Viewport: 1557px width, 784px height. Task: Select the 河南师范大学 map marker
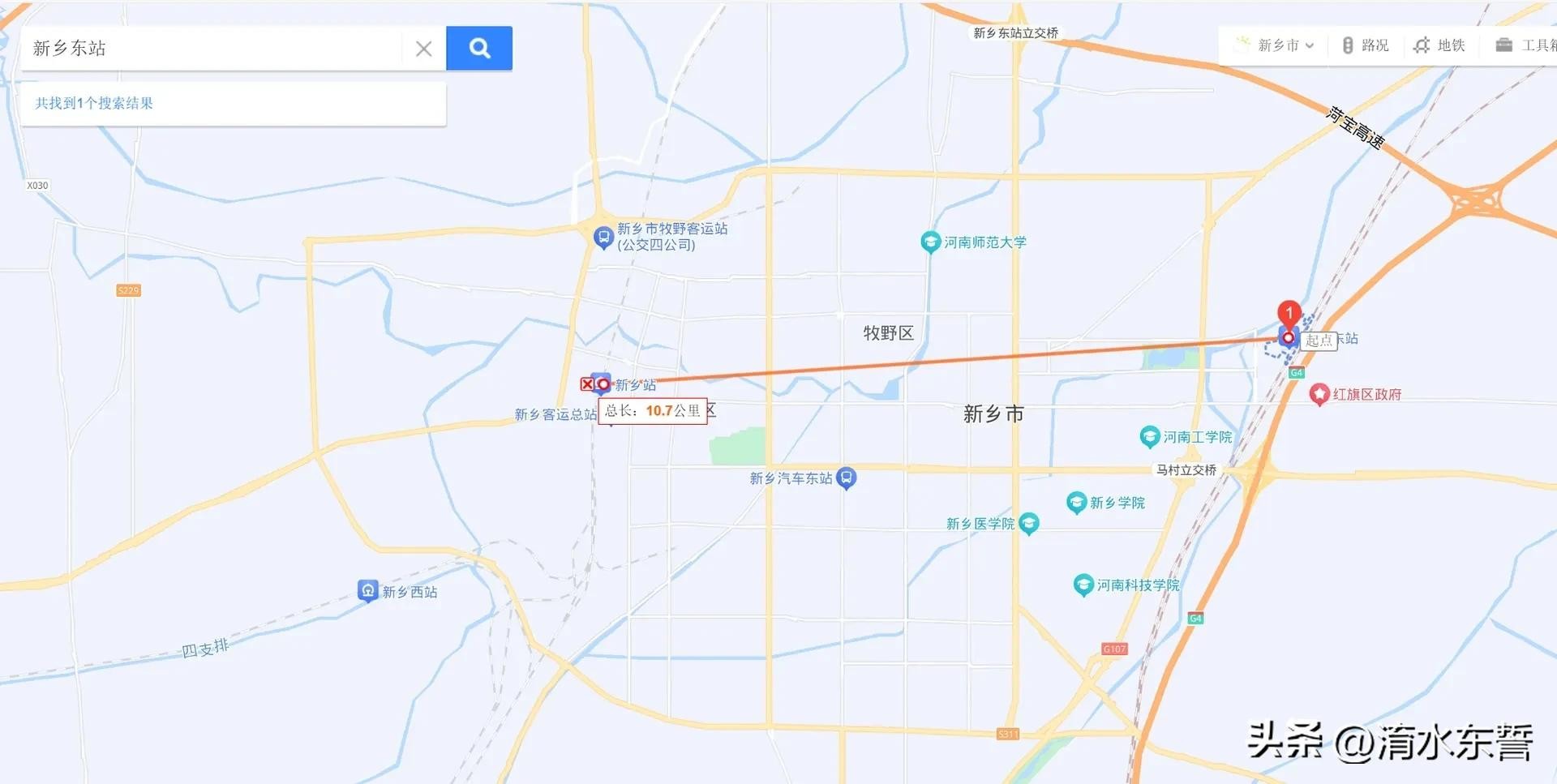point(930,242)
